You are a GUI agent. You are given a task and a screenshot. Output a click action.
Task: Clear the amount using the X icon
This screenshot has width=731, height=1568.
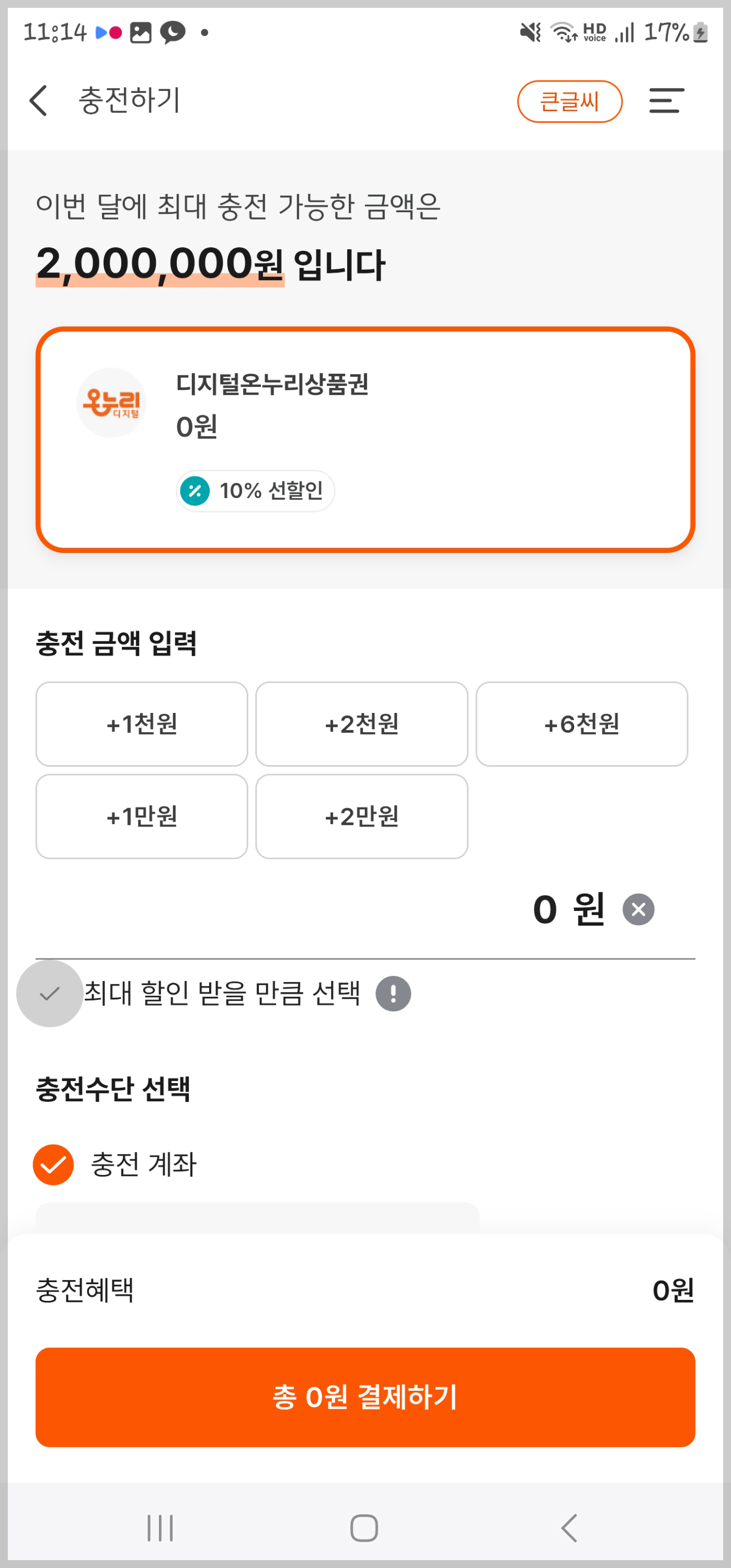[x=638, y=910]
